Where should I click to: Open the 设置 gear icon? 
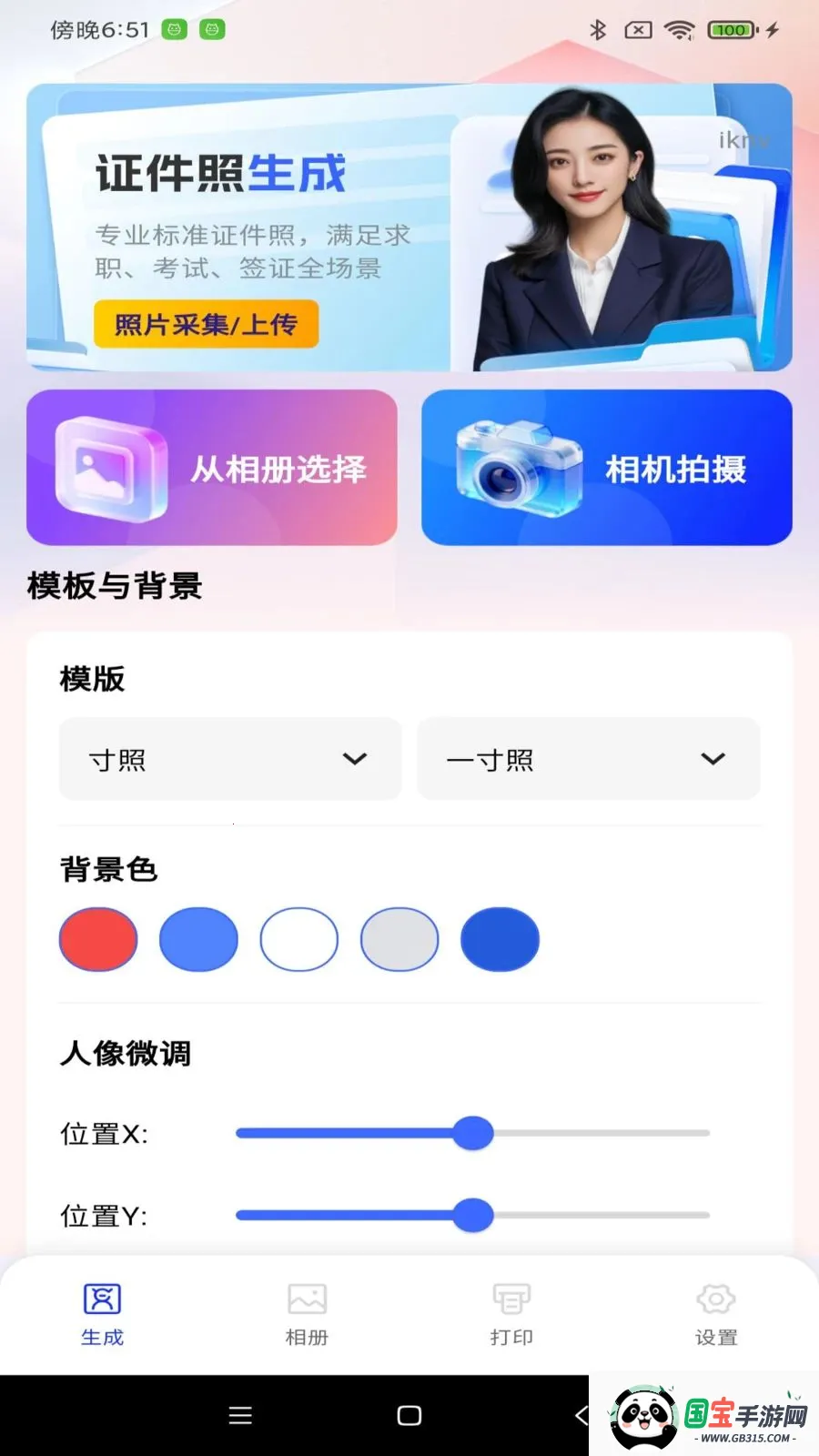click(715, 1299)
